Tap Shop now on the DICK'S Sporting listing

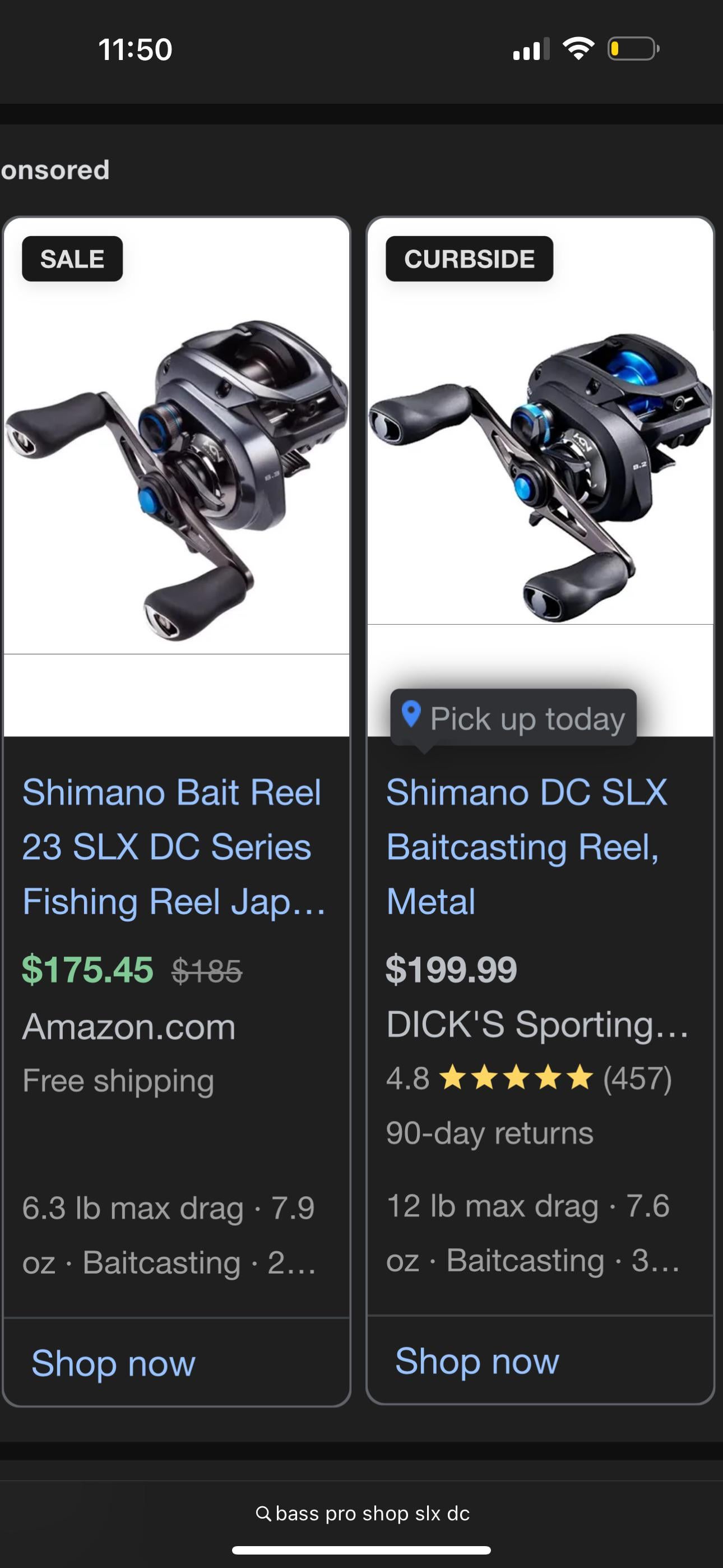tap(477, 1361)
